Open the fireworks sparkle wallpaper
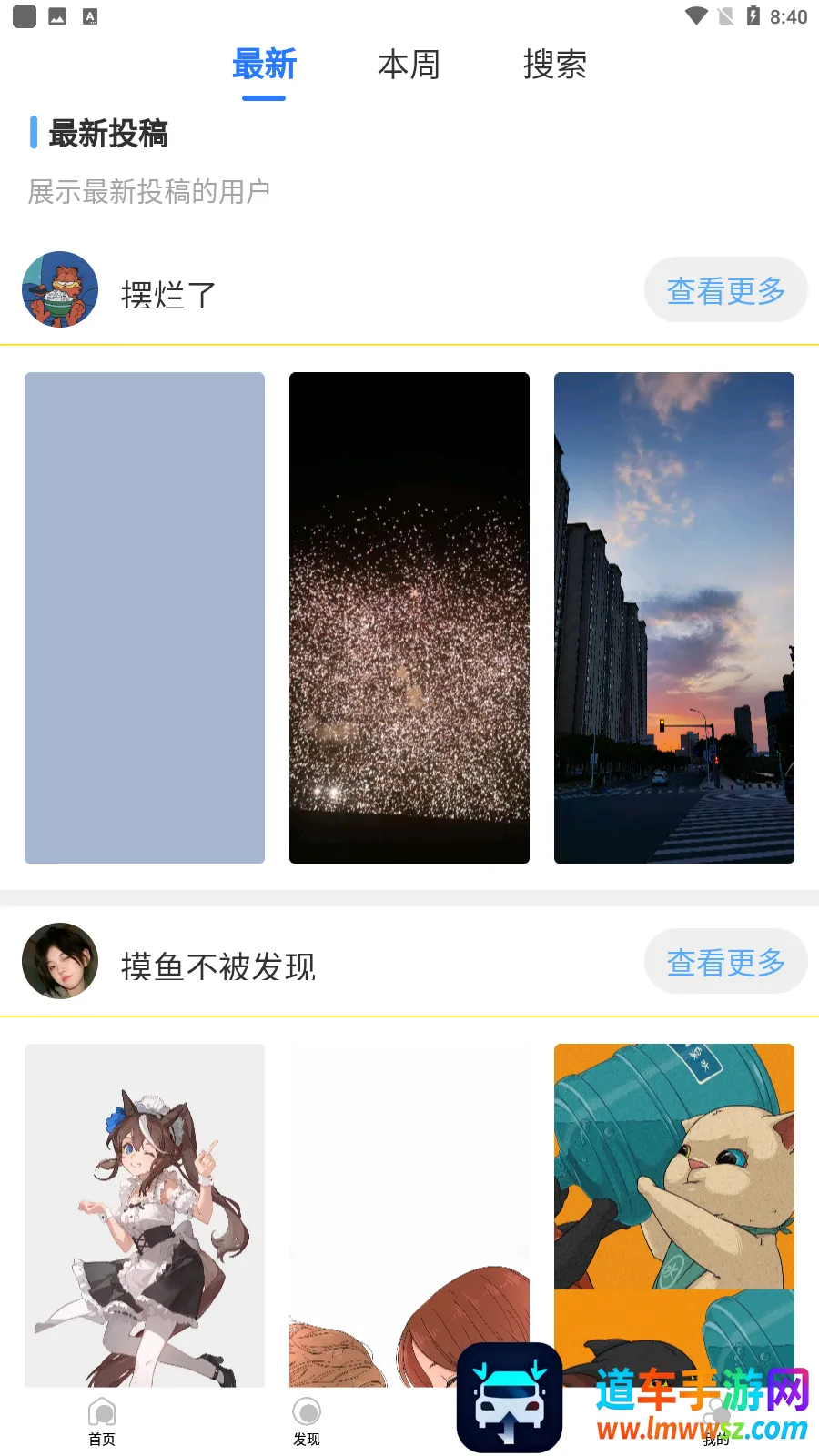819x1456 pixels. click(409, 618)
